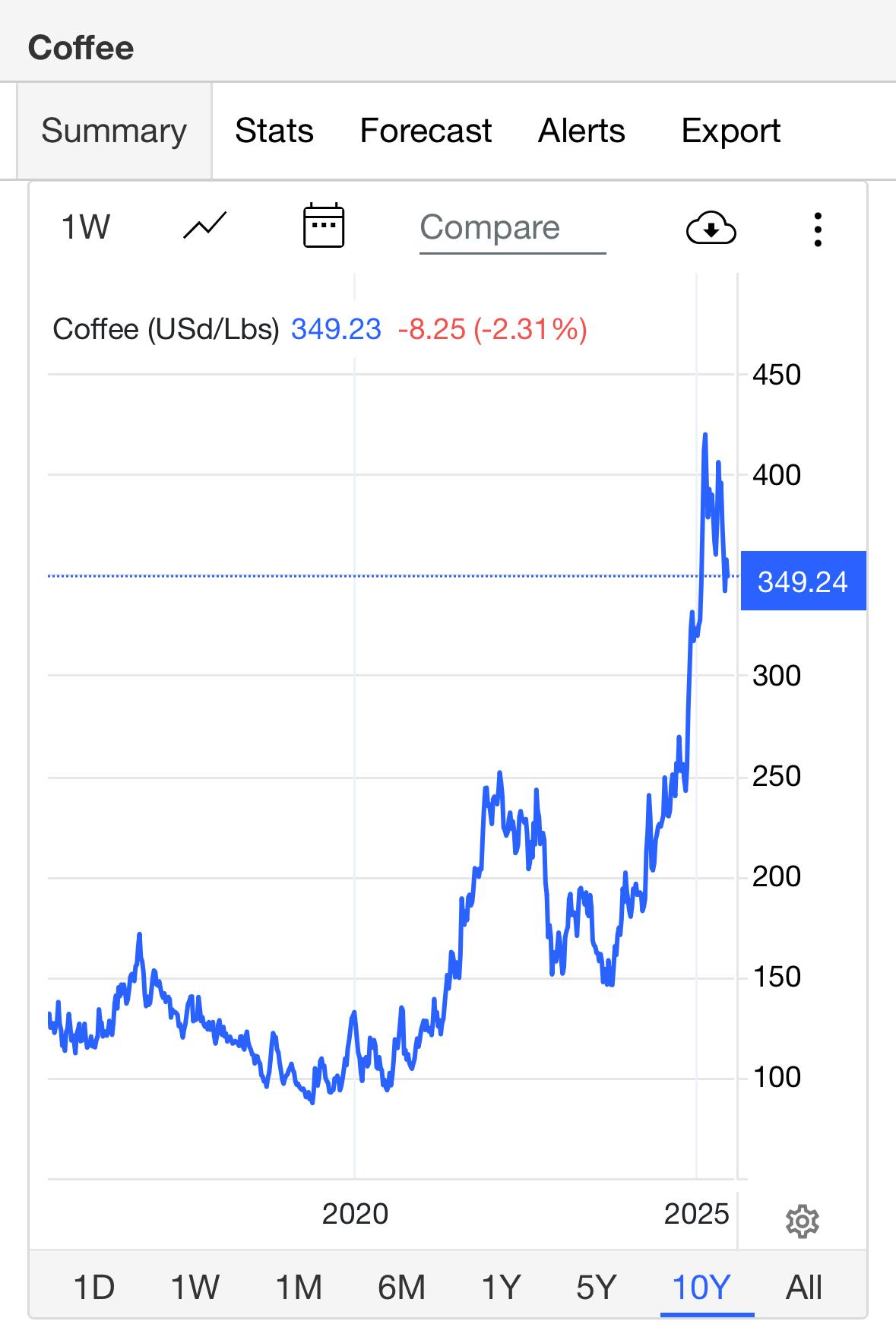Open the three-dot overflow menu

pyautogui.click(x=818, y=229)
